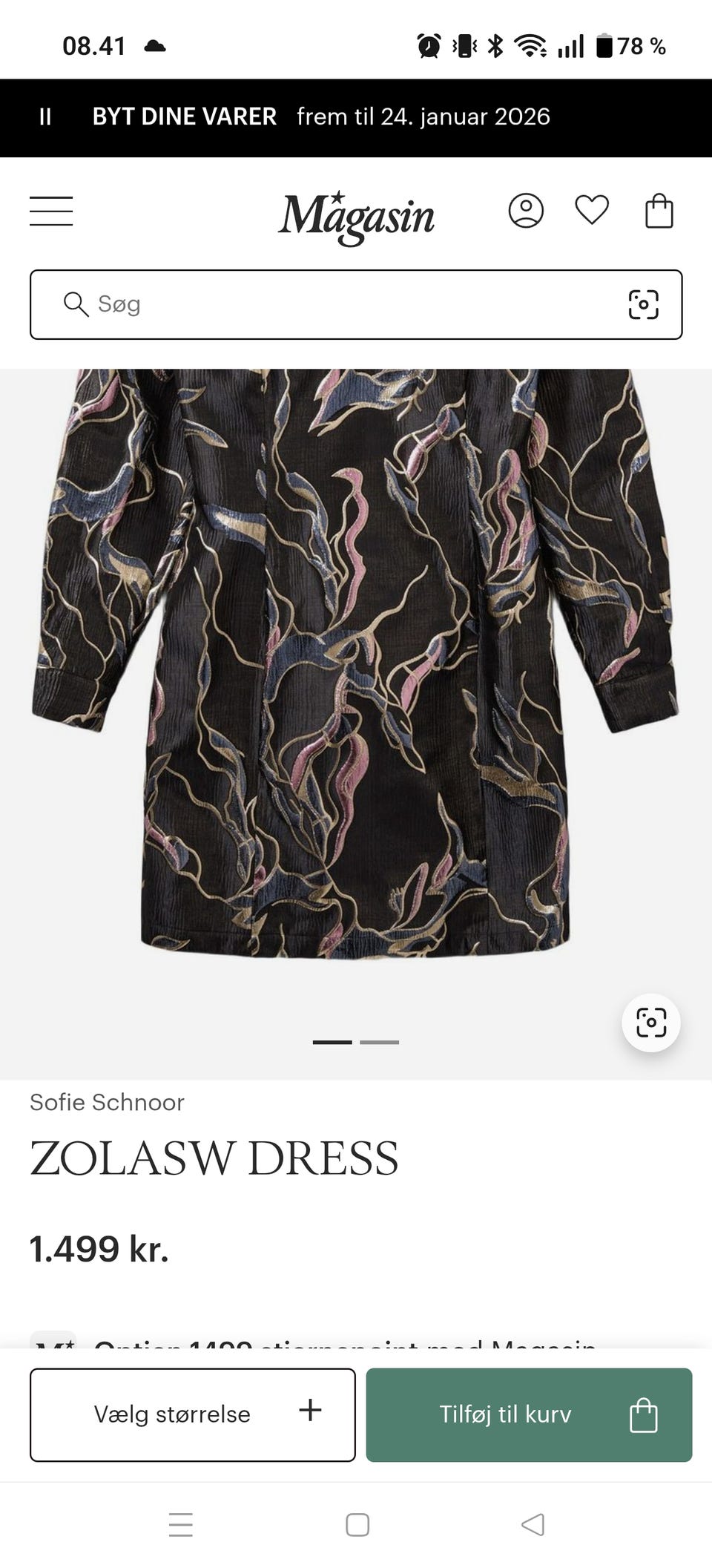Open the Sofie Schnoor brand page

[107, 1103]
